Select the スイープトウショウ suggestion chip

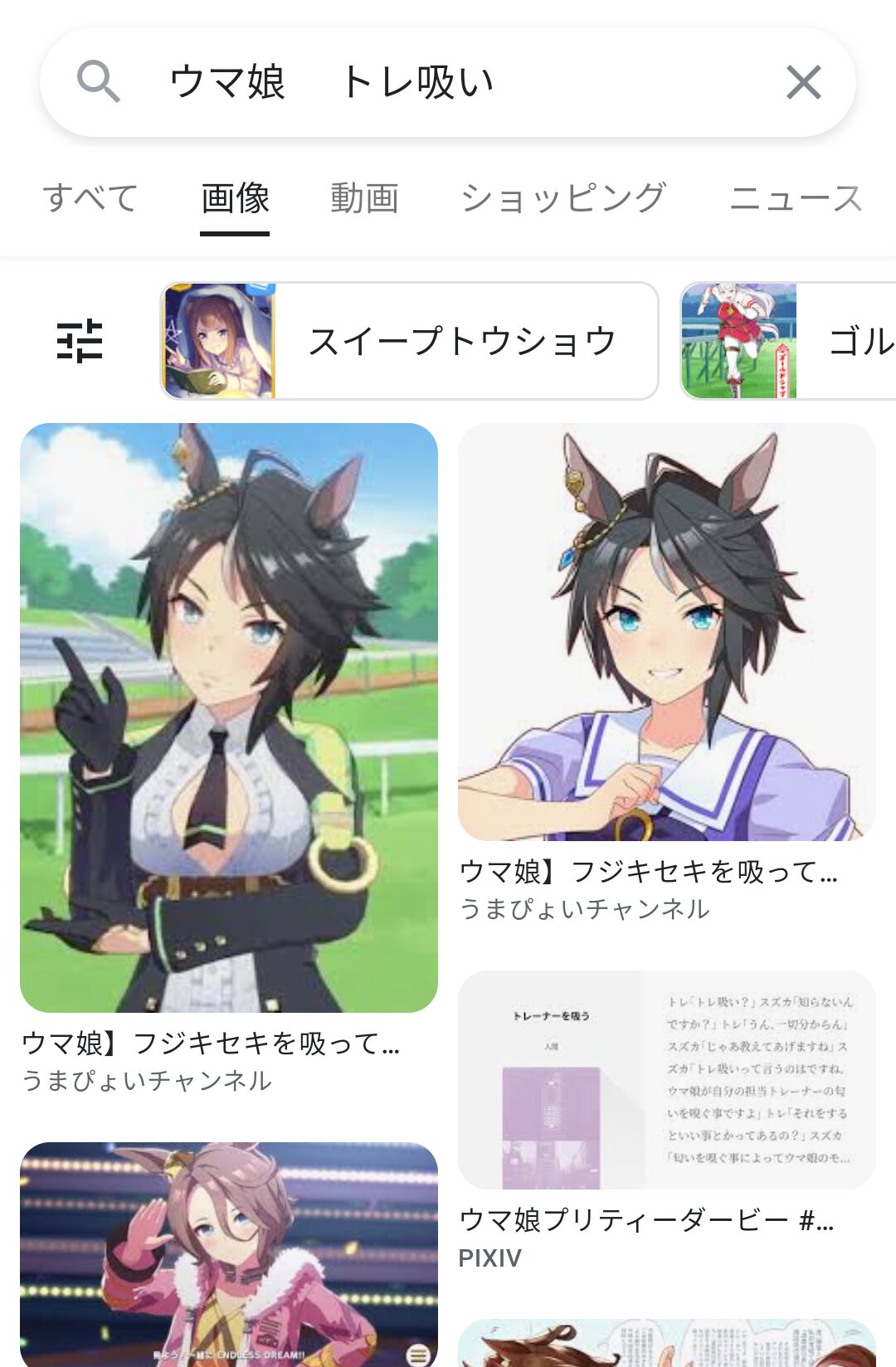pos(409,341)
